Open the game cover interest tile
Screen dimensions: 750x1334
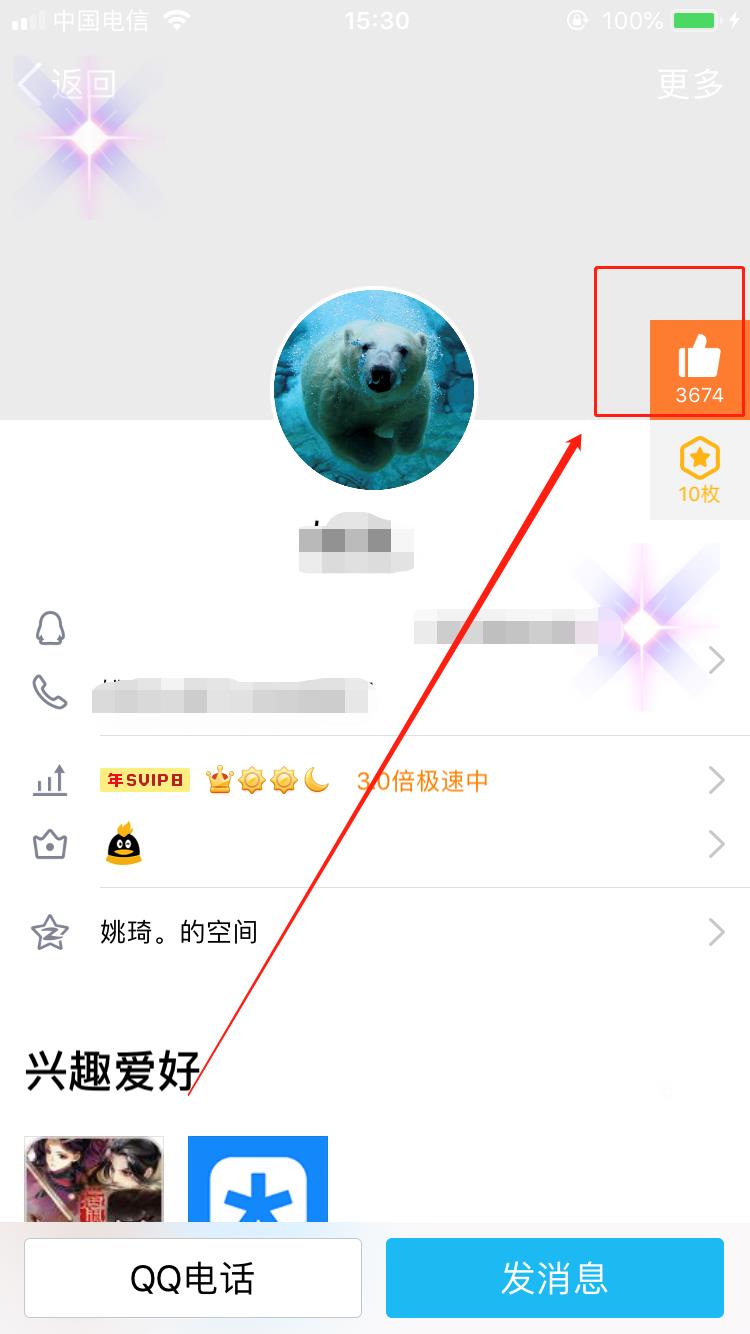click(94, 1180)
